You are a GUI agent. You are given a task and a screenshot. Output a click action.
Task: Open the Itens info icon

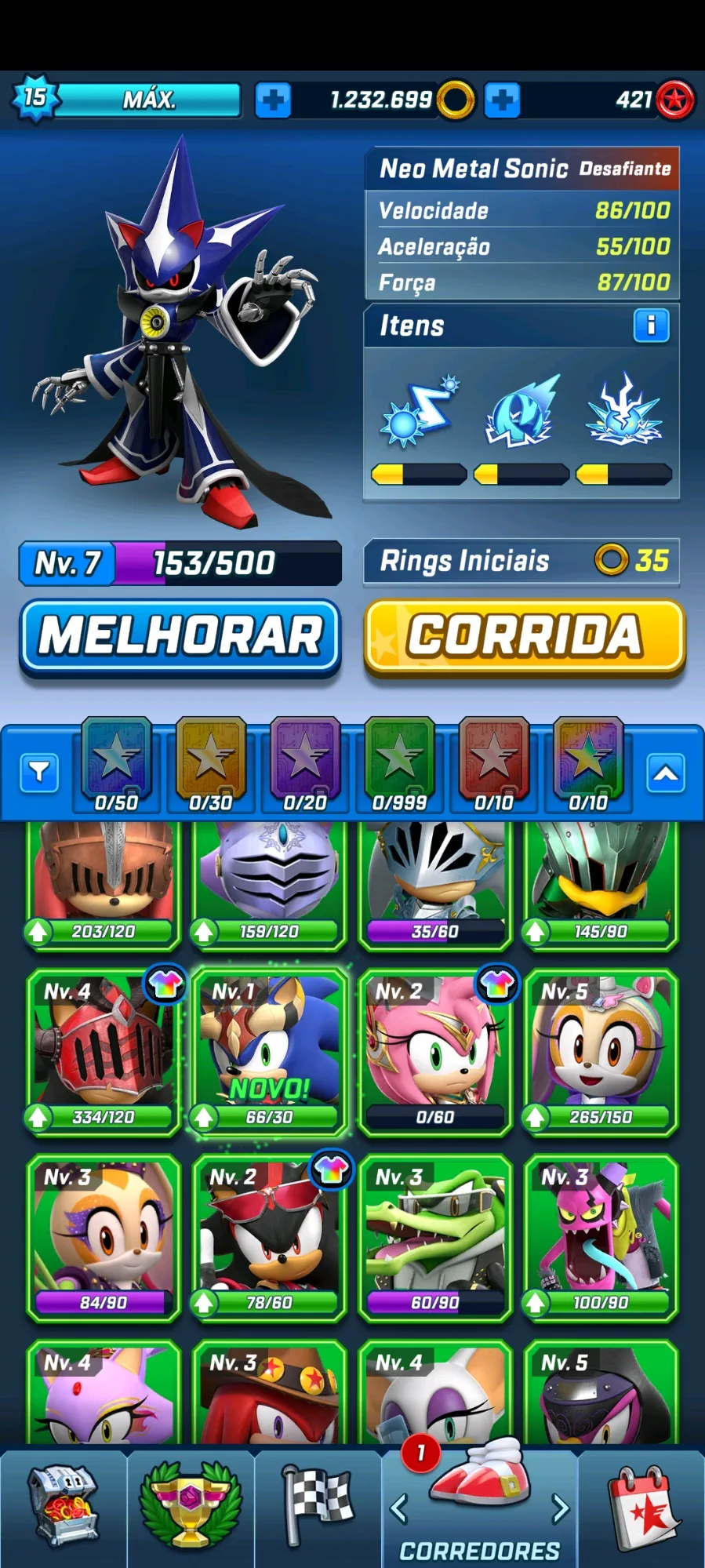tap(650, 326)
